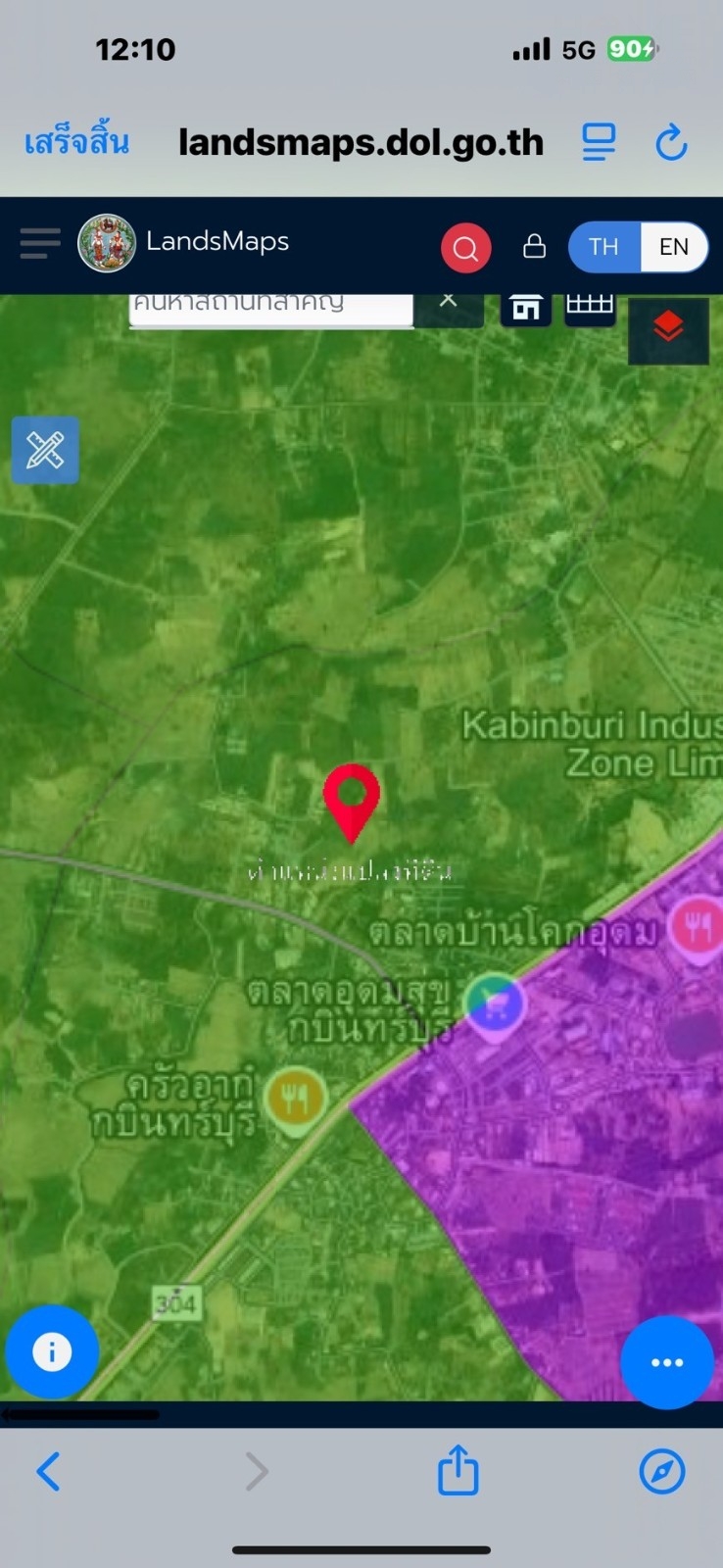Tap the place search field
Viewport: 723px width, 1568px height.
coord(270,304)
